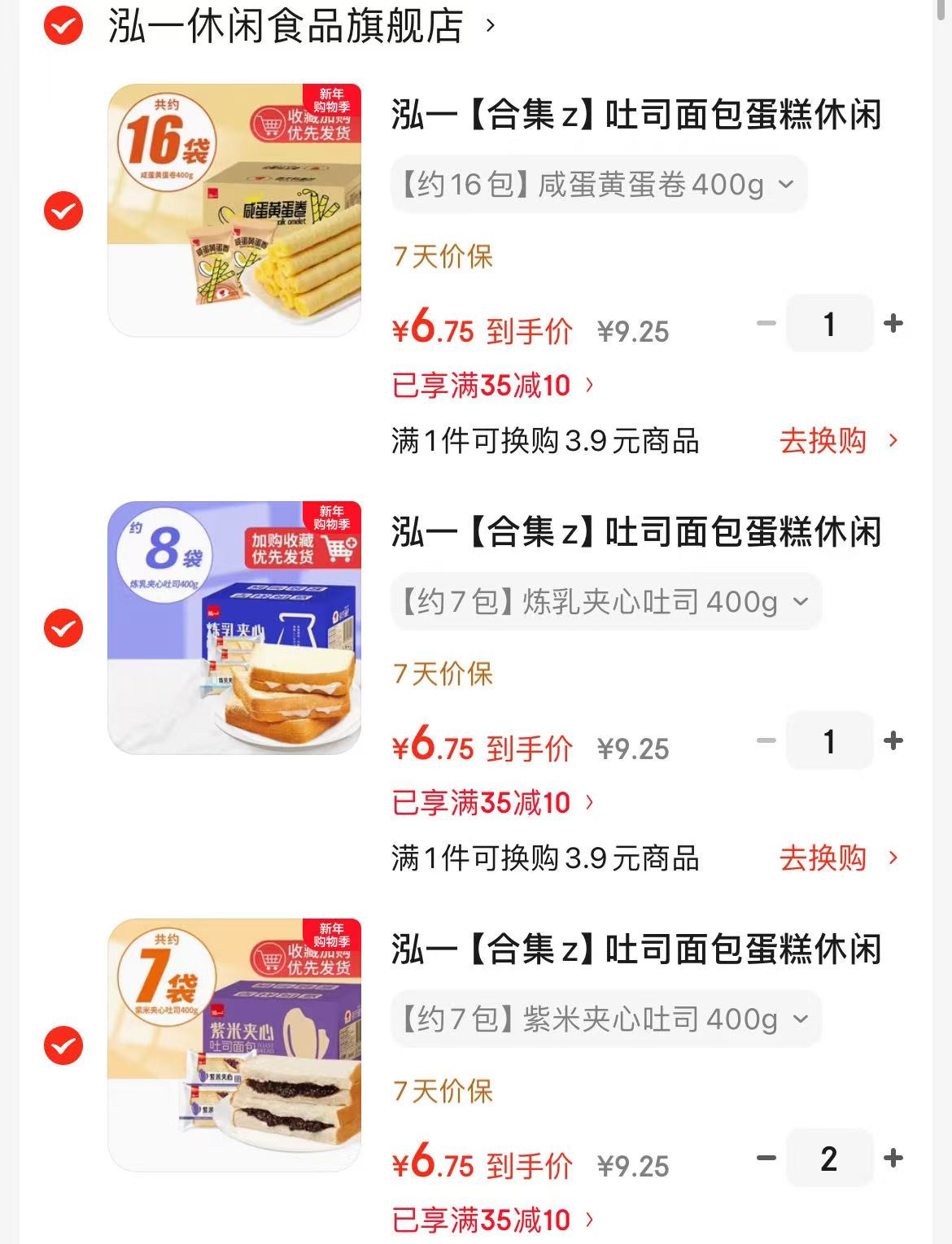Deselect the 炼乳夹心吐司 400g item

coord(63,628)
